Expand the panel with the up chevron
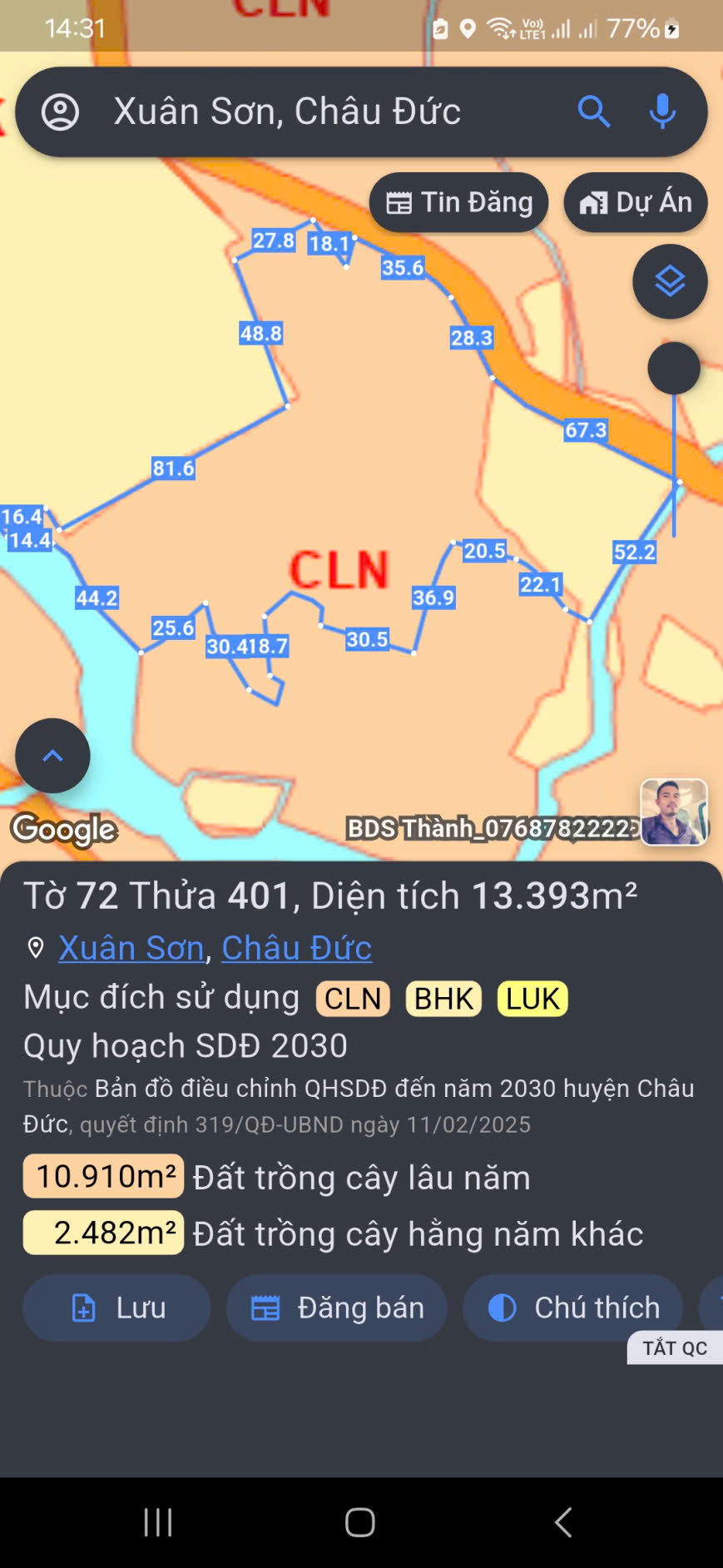This screenshot has width=723, height=1568. pyautogui.click(x=52, y=756)
